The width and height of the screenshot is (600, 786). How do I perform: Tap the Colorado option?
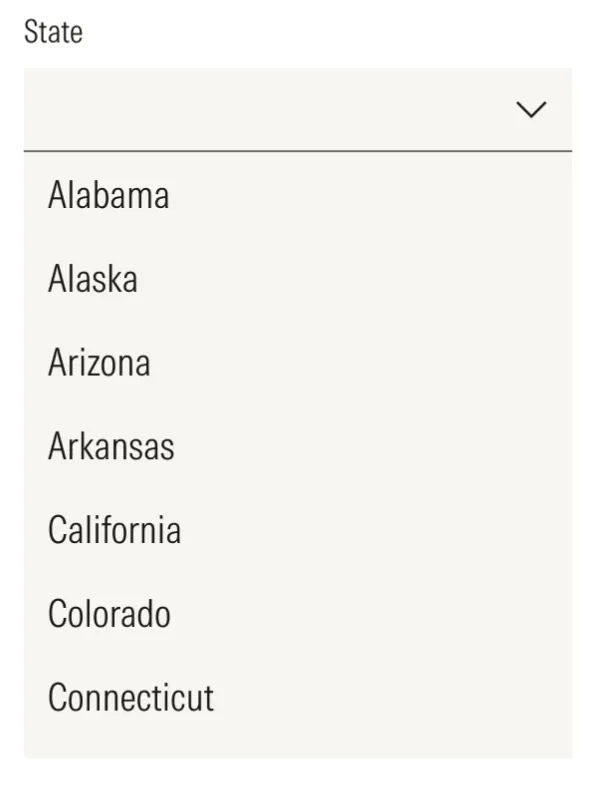[109, 613]
